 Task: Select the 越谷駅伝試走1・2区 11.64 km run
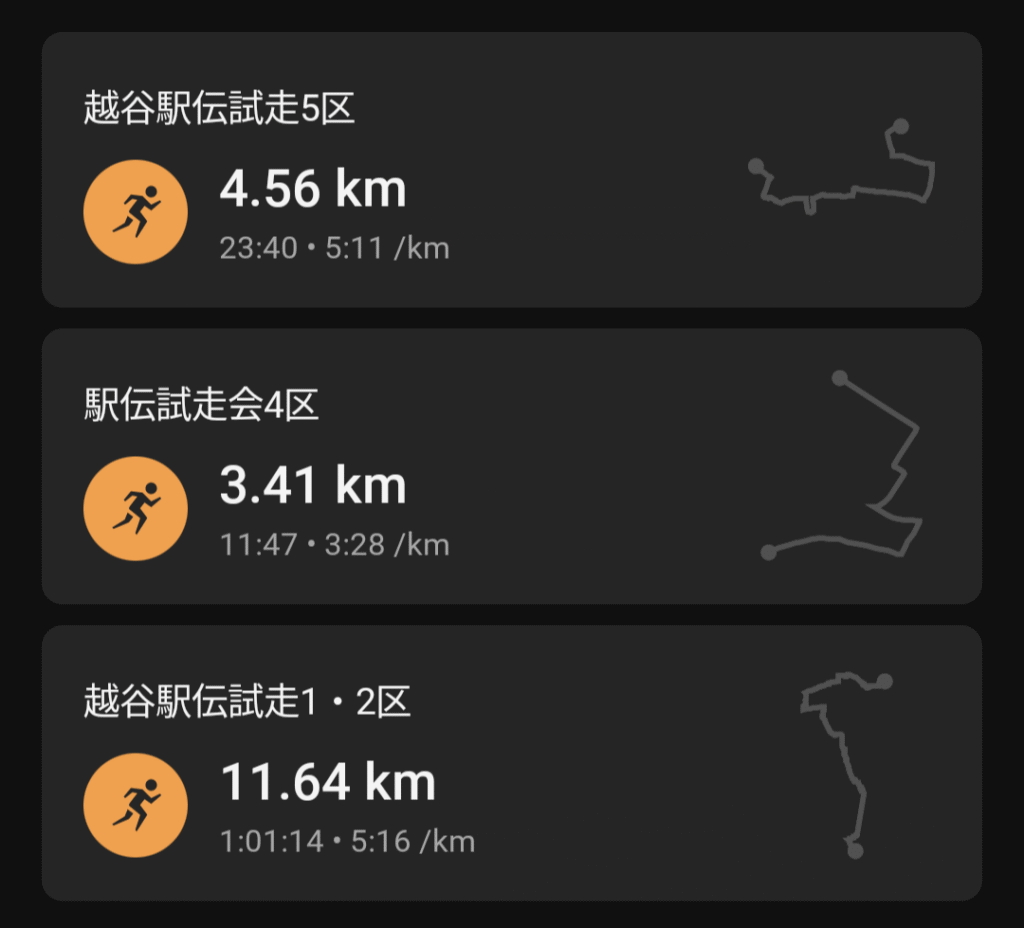pyautogui.click(x=511, y=763)
